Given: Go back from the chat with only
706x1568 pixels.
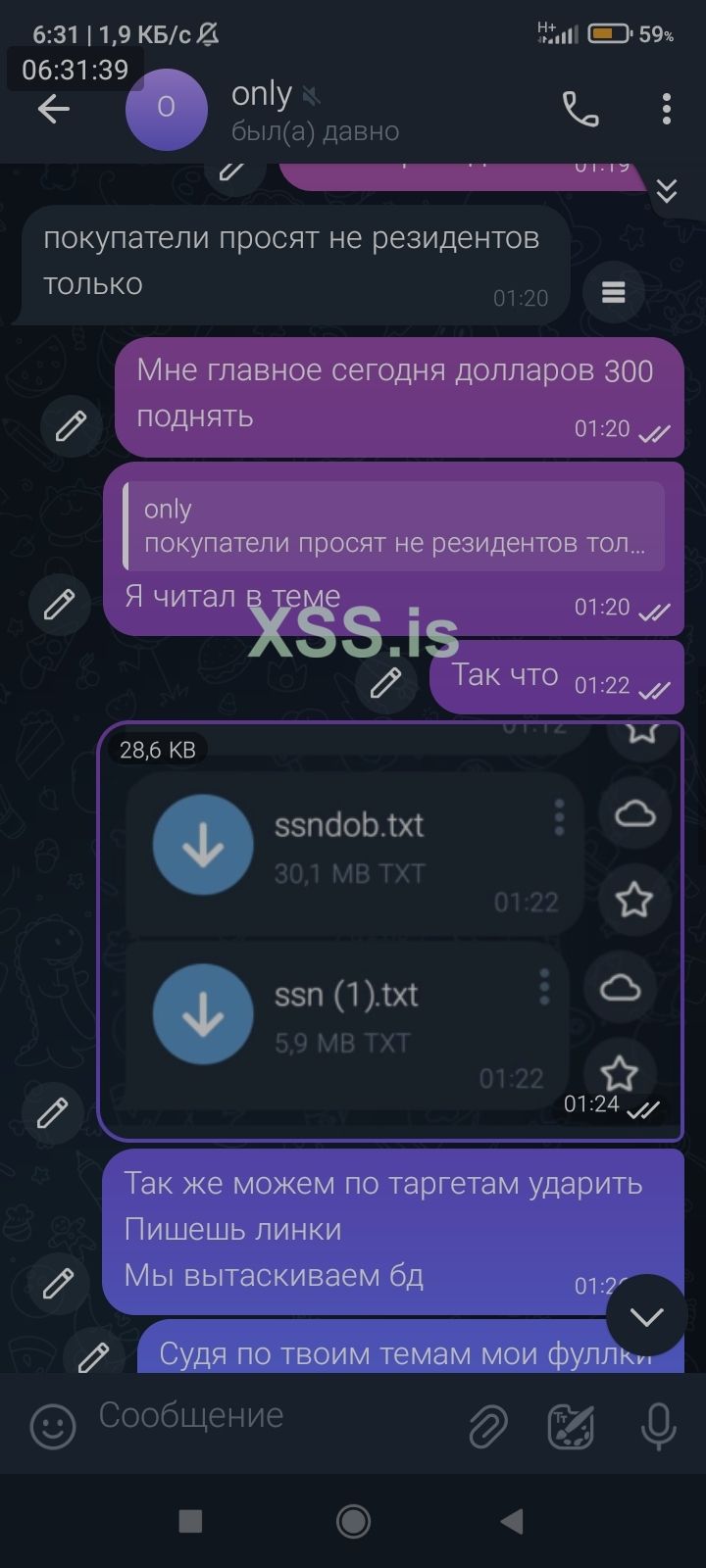Looking at the screenshot, I should click(54, 109).
